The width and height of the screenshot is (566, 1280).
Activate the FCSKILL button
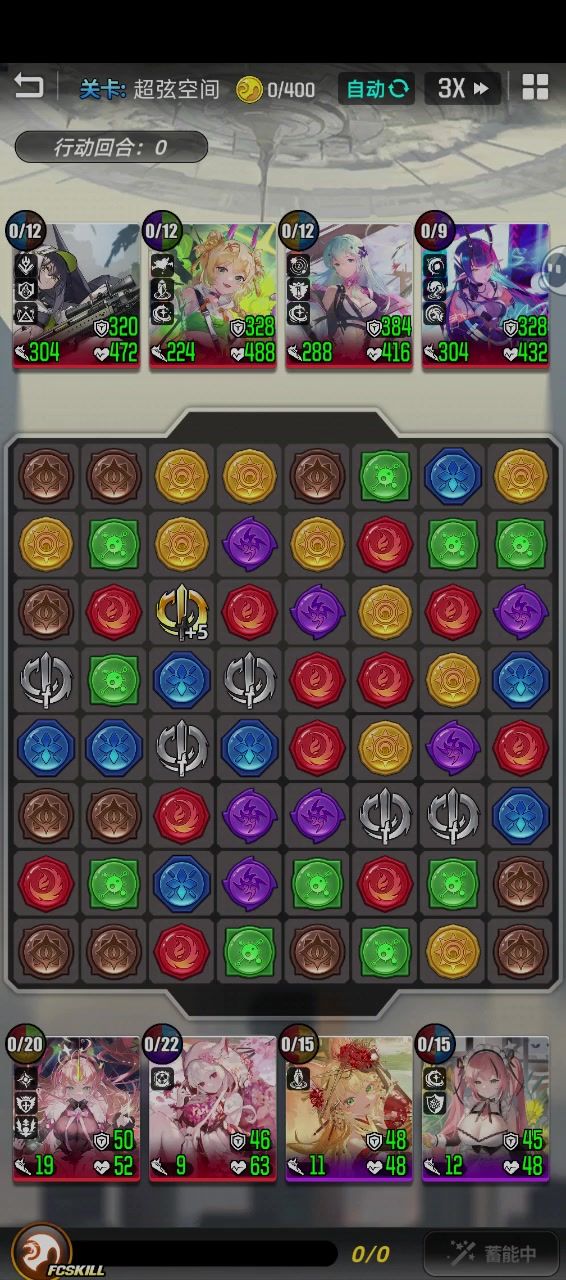click(x=44, y=1251)
